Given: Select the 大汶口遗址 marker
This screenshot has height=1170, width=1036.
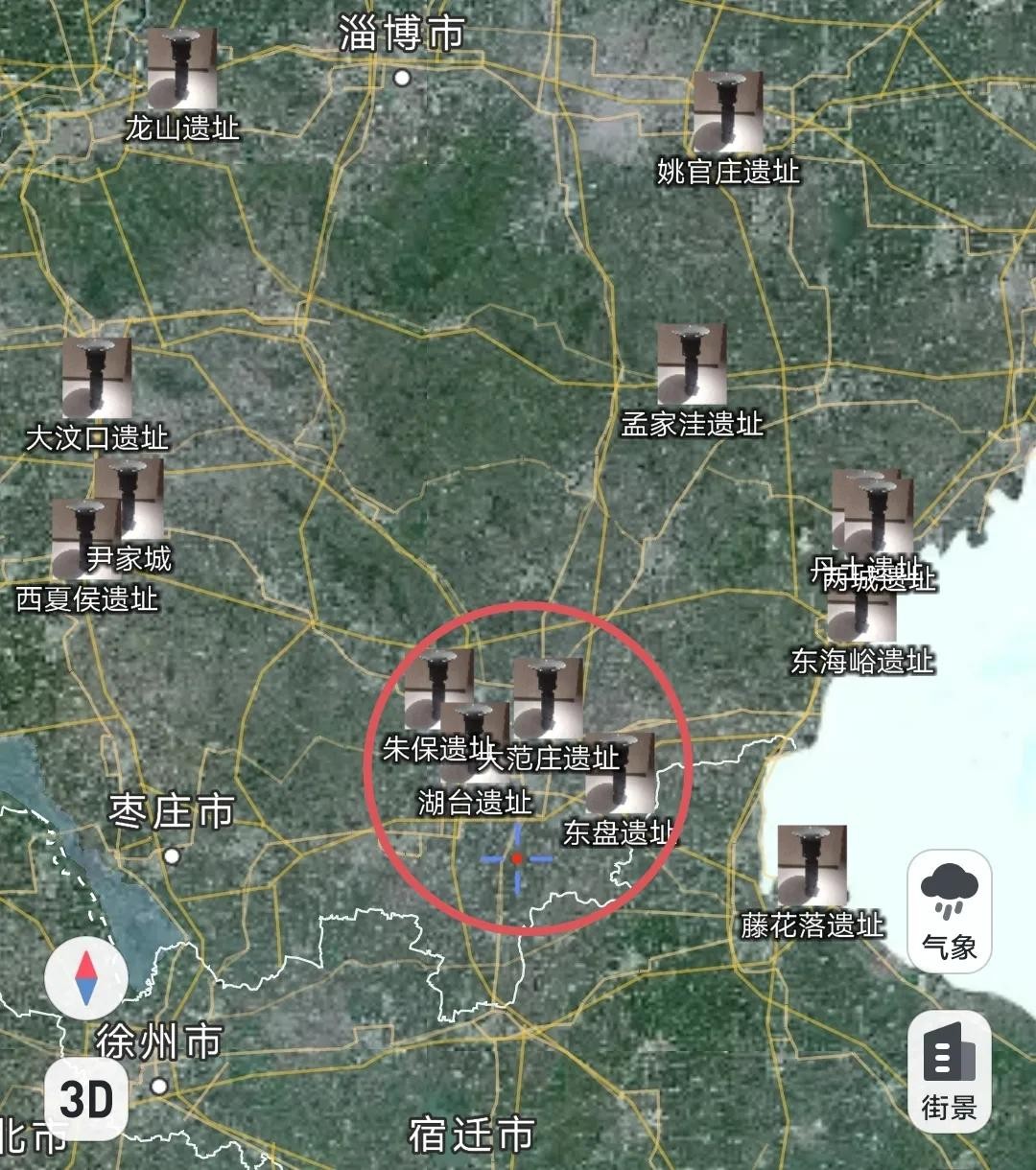Looking at the screenshot, I should pyautogui.click(x=96, y=378).
